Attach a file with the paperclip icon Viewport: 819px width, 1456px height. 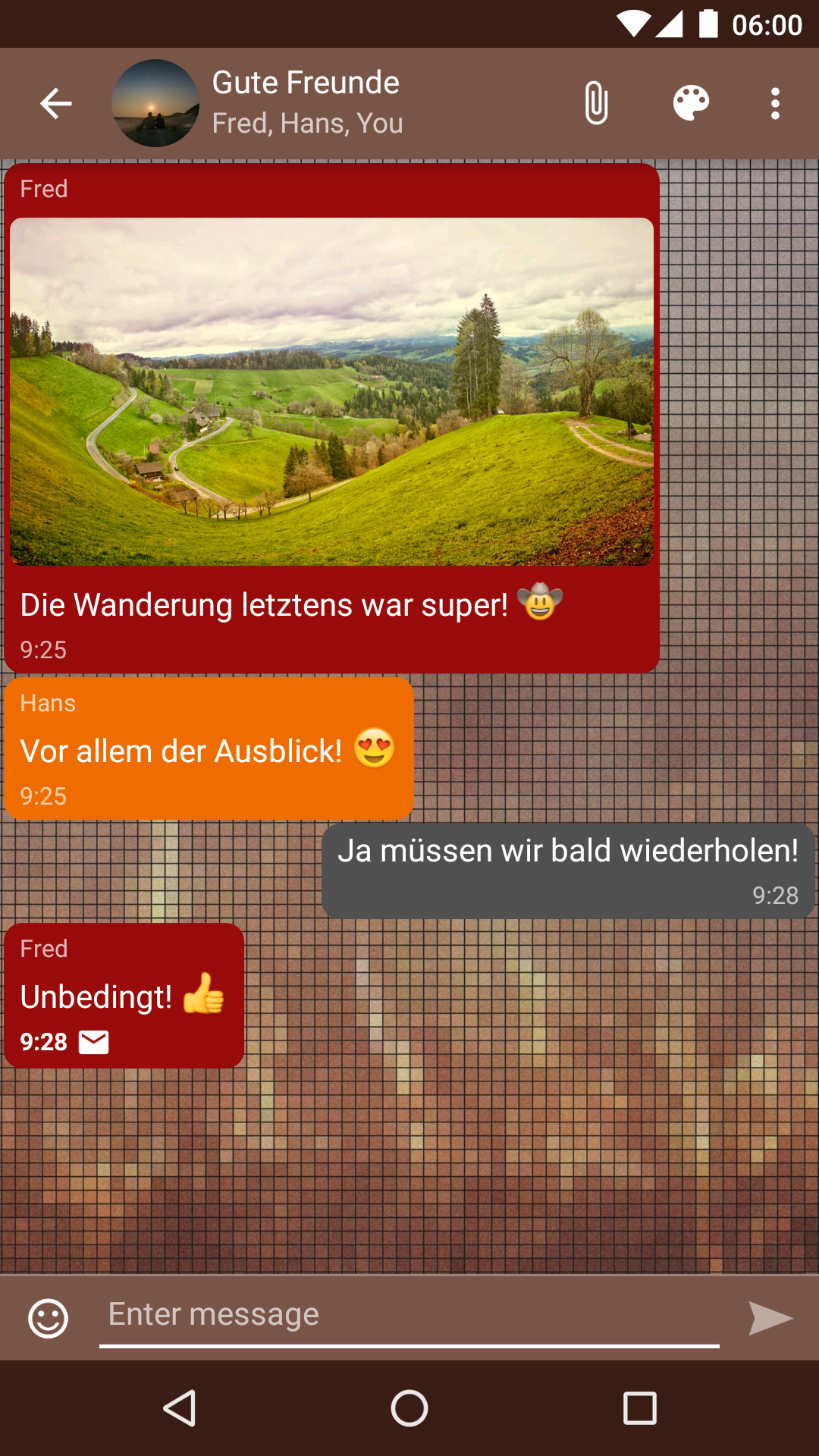click(597, 103)
